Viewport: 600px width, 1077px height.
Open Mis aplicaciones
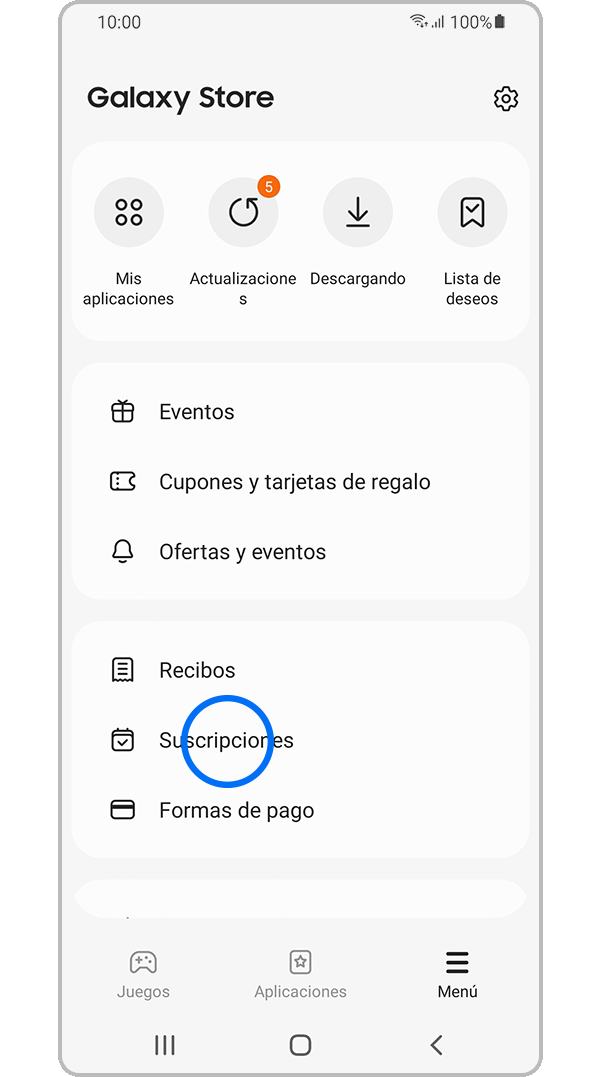129,213
